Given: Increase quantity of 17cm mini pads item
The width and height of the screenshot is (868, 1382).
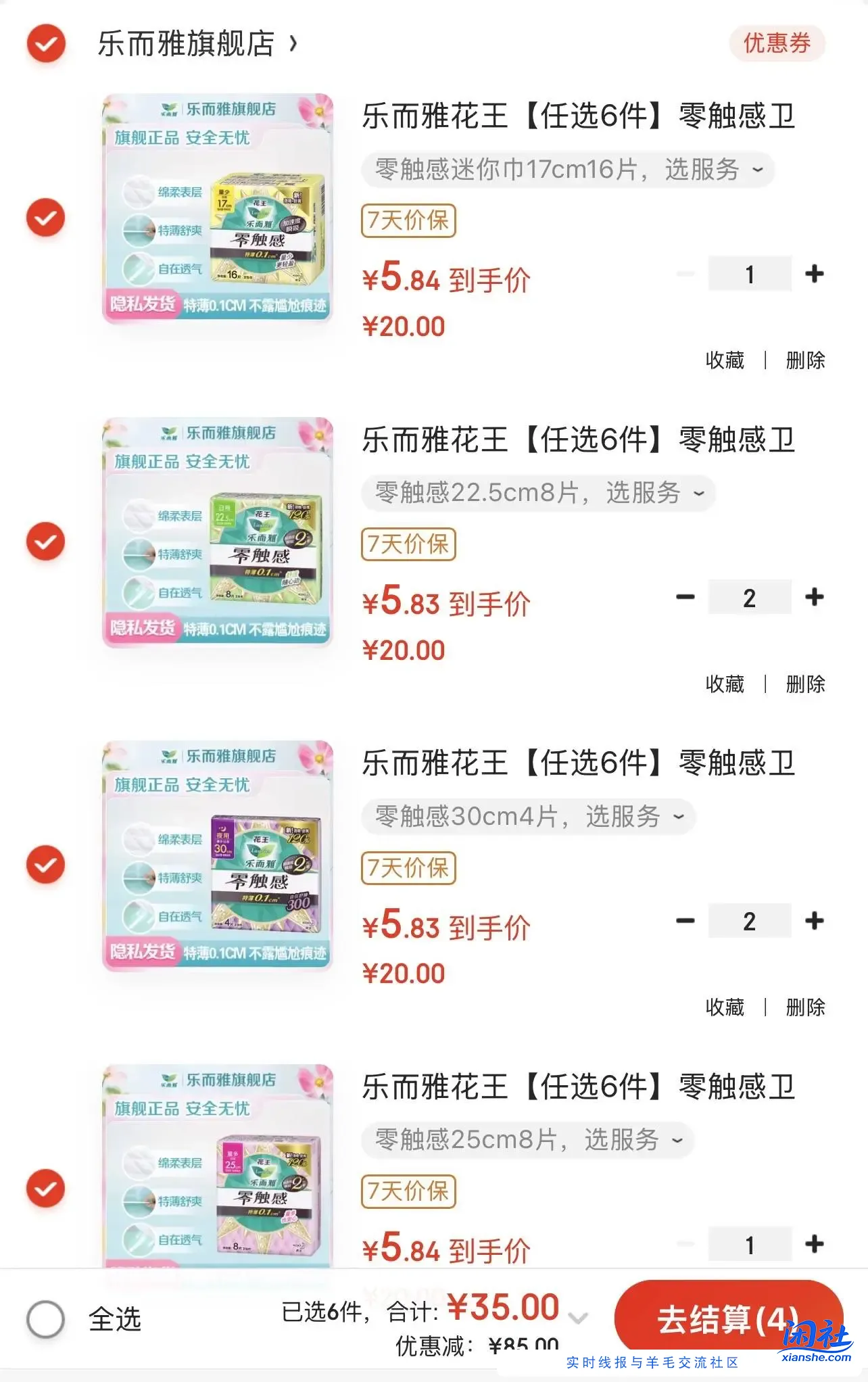Looking at the screenshot, I should (815, 274).
